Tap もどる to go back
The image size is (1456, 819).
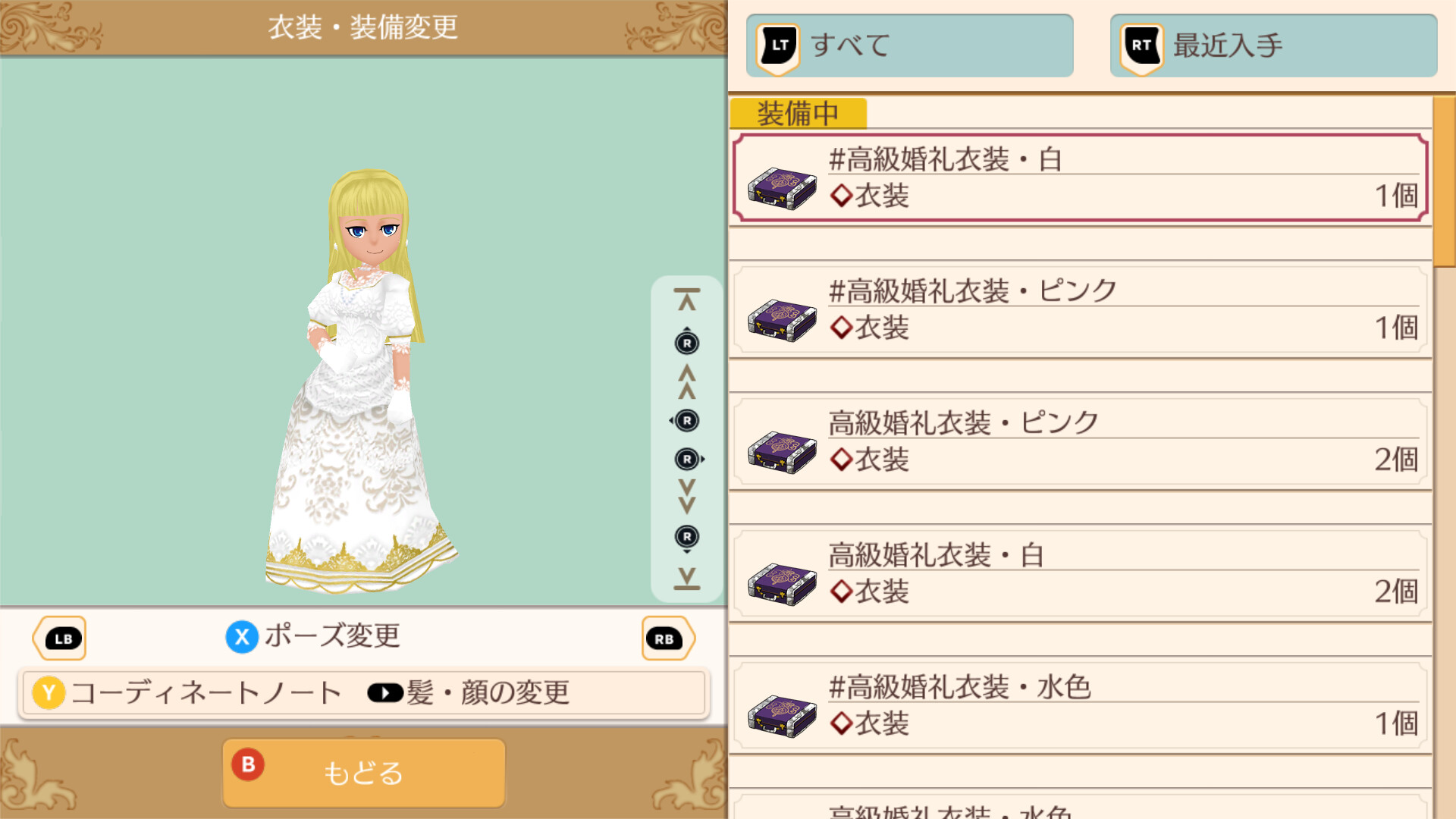[x=363, y=773]
